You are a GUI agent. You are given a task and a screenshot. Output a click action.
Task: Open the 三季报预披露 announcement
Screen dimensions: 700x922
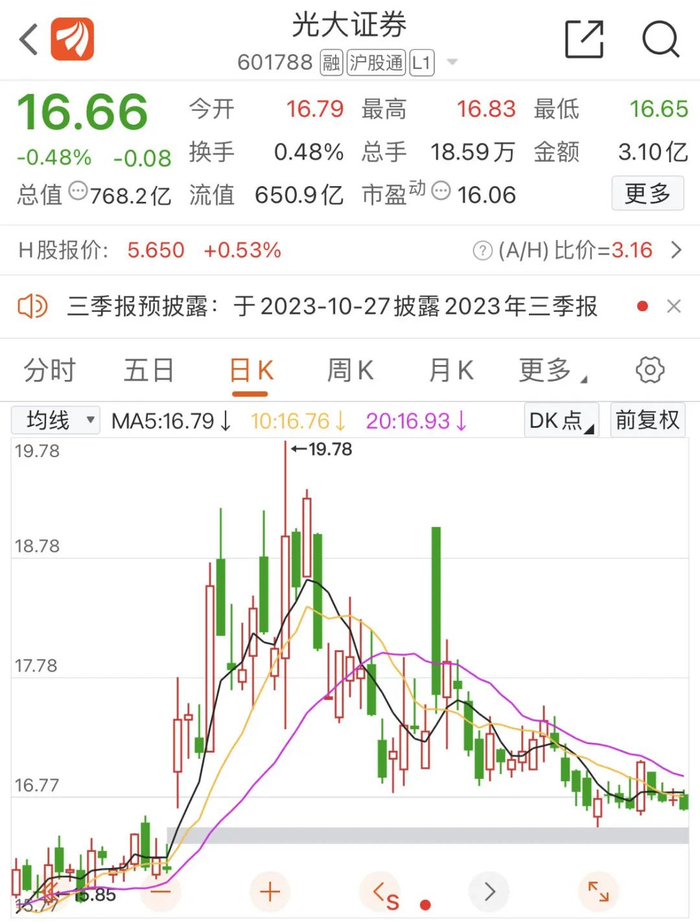330,307
